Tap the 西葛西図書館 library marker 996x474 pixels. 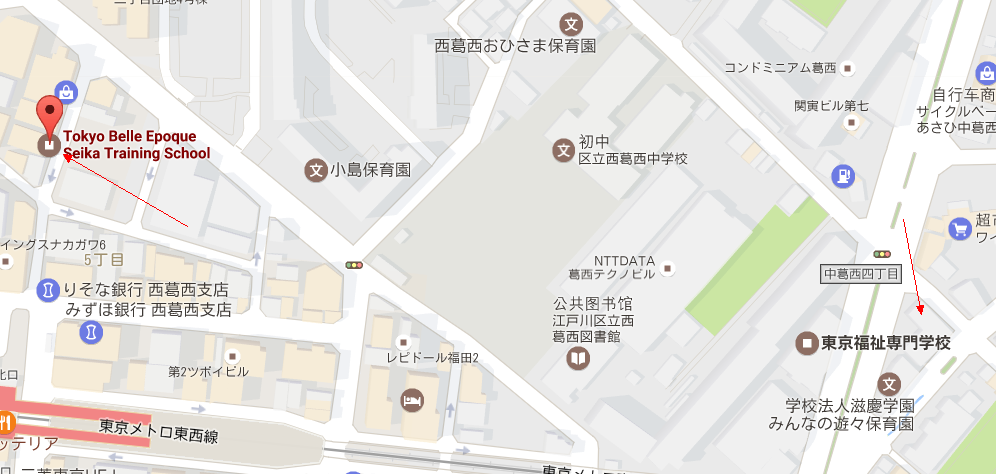pos(578,357)
